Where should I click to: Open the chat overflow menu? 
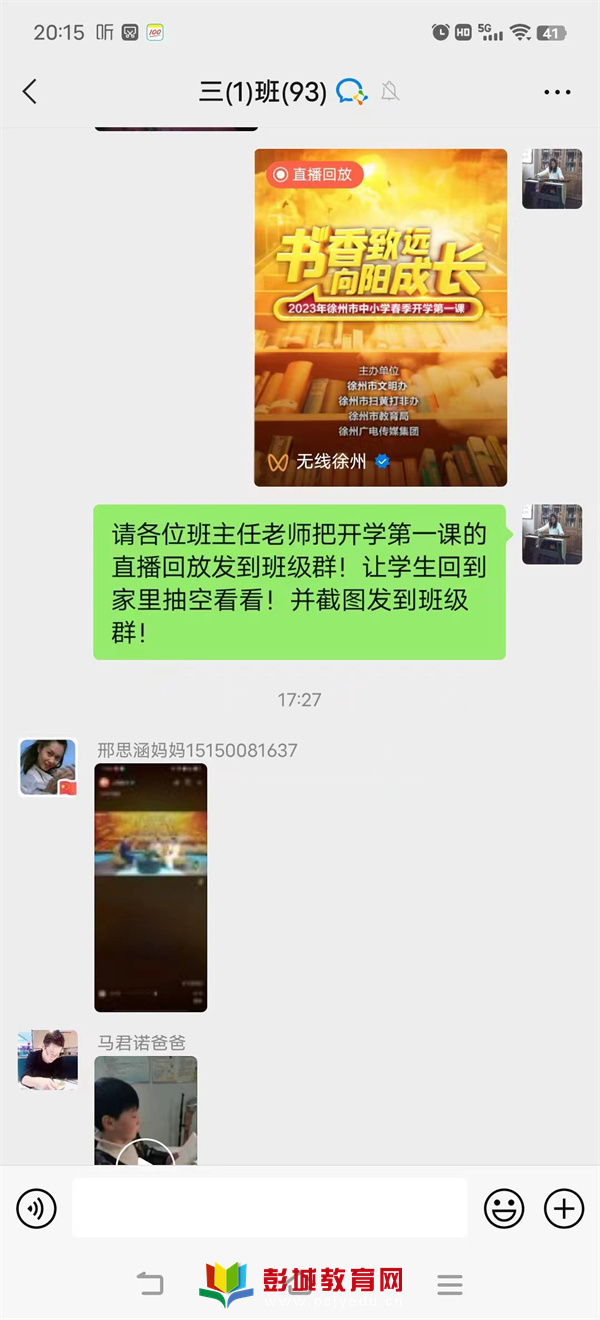pos(557,92)
